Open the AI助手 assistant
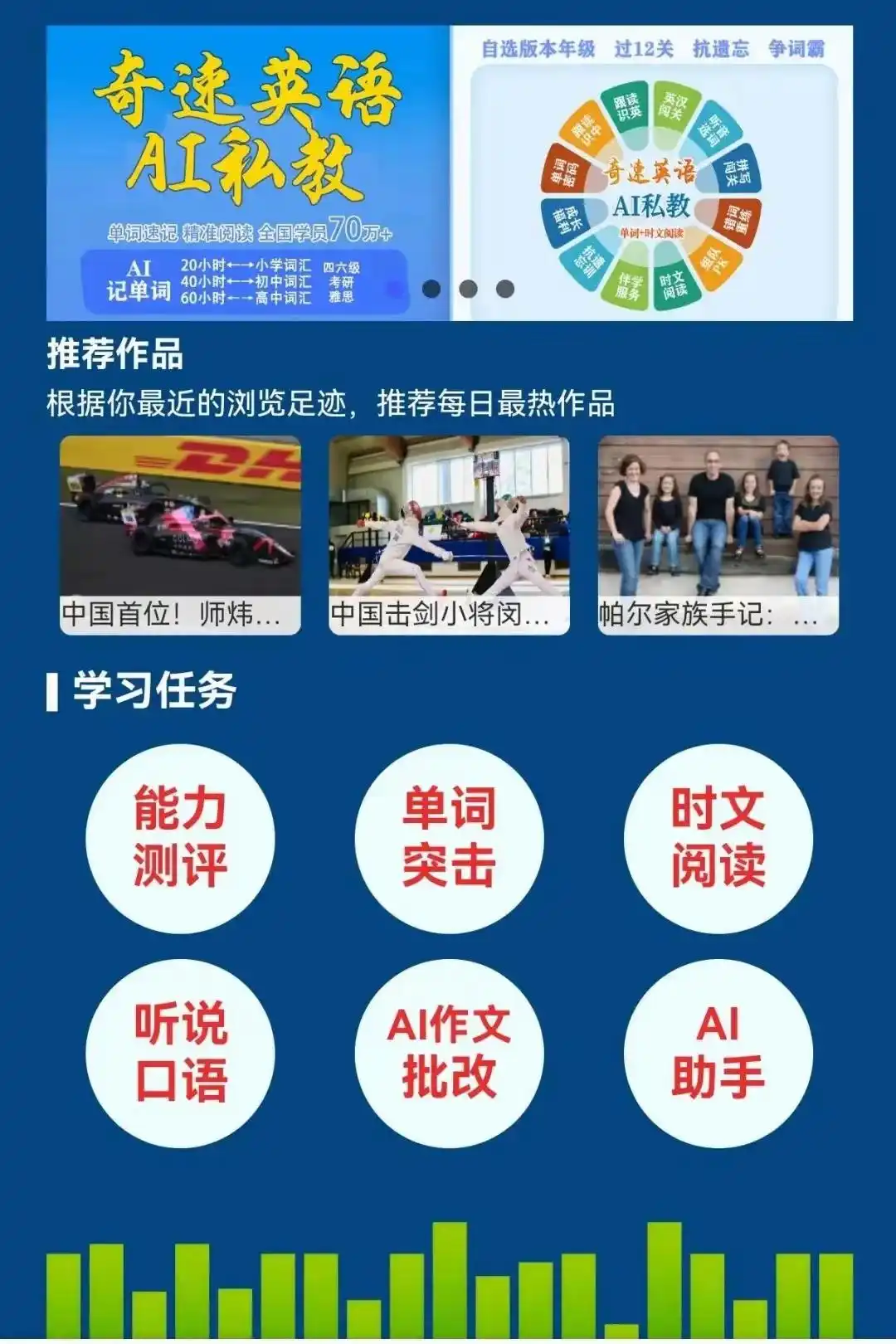Image resolution: width=896 pixels, height=1344 pixels. [718, 1053]
